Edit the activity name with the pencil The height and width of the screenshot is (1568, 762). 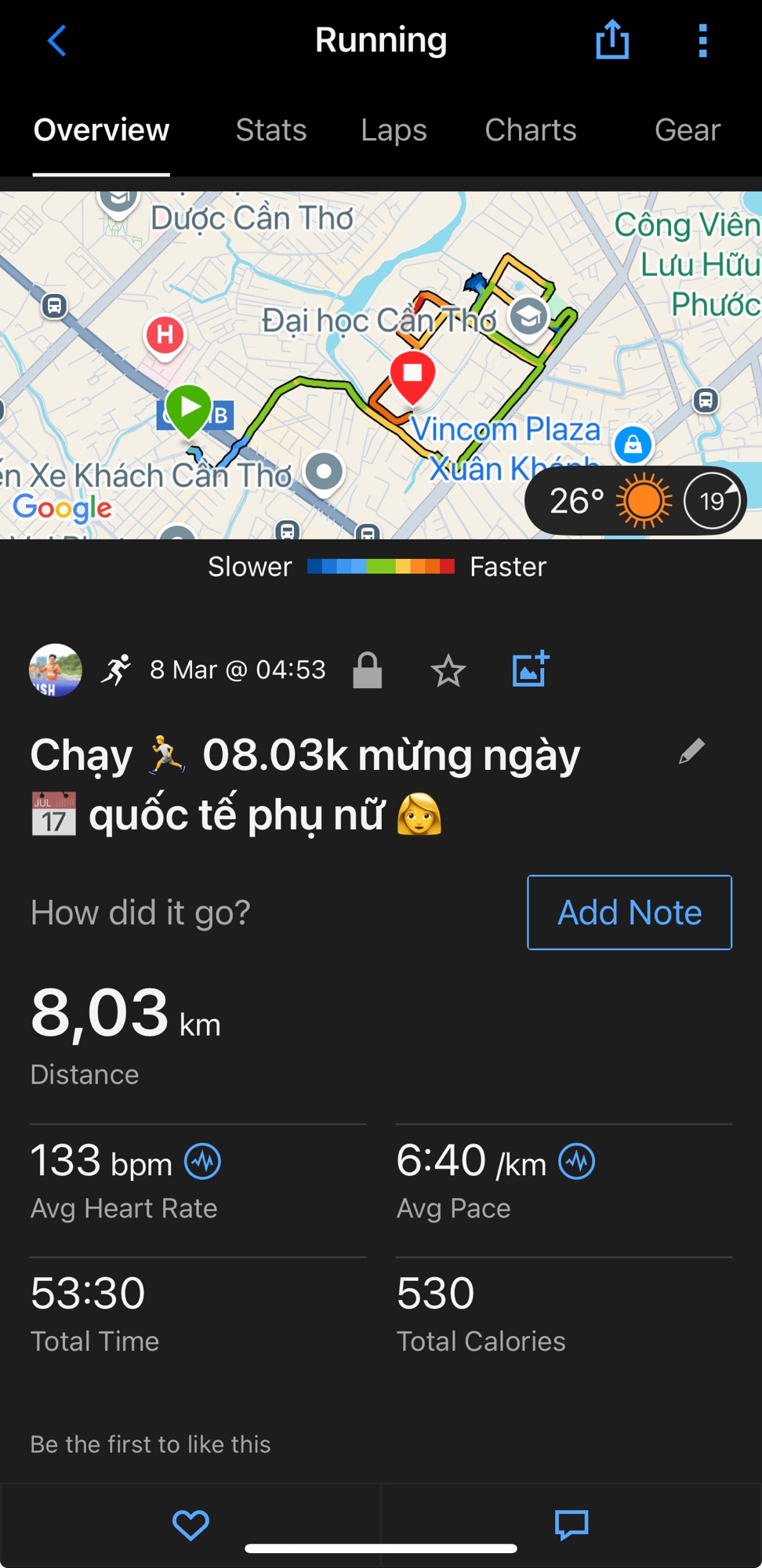pyautogui.click(x=691, y=752)
